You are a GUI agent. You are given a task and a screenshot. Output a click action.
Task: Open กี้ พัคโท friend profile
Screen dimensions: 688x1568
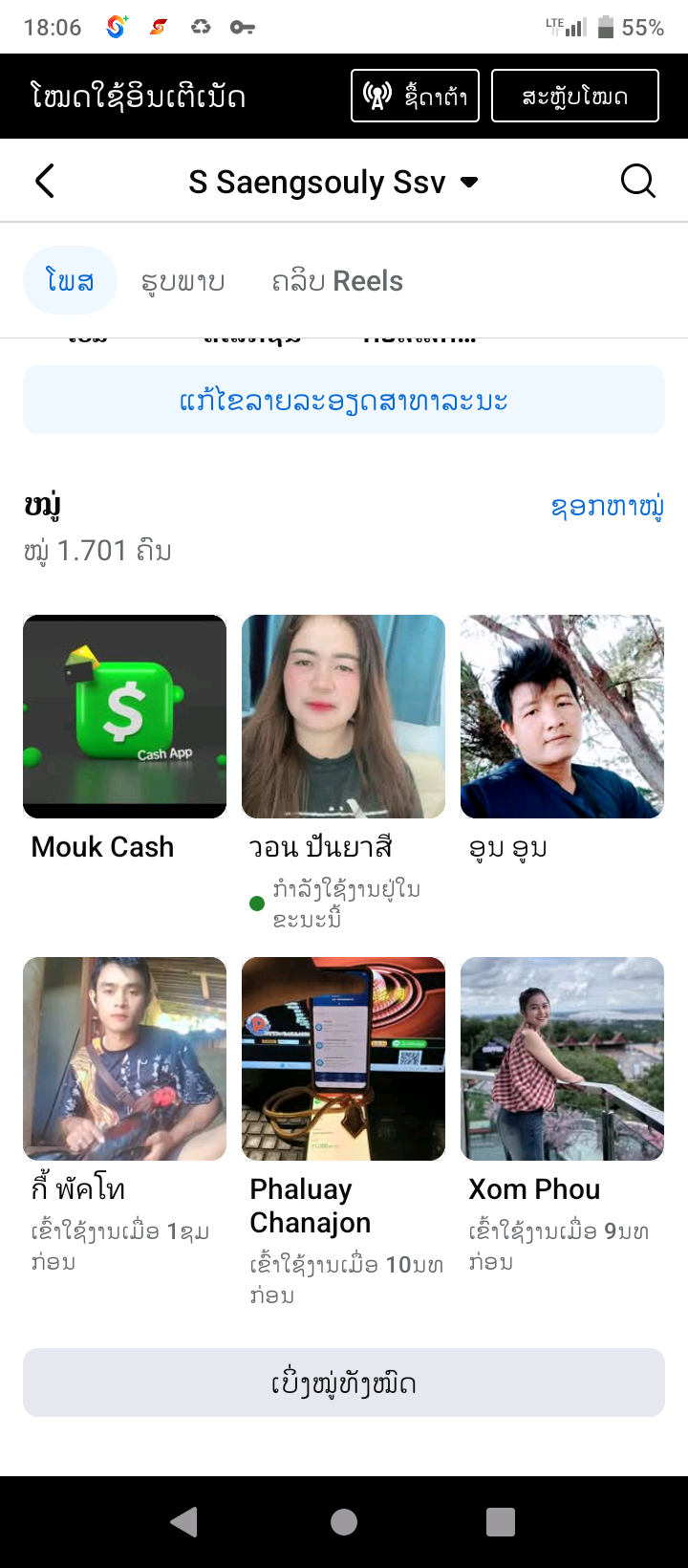124,1059
